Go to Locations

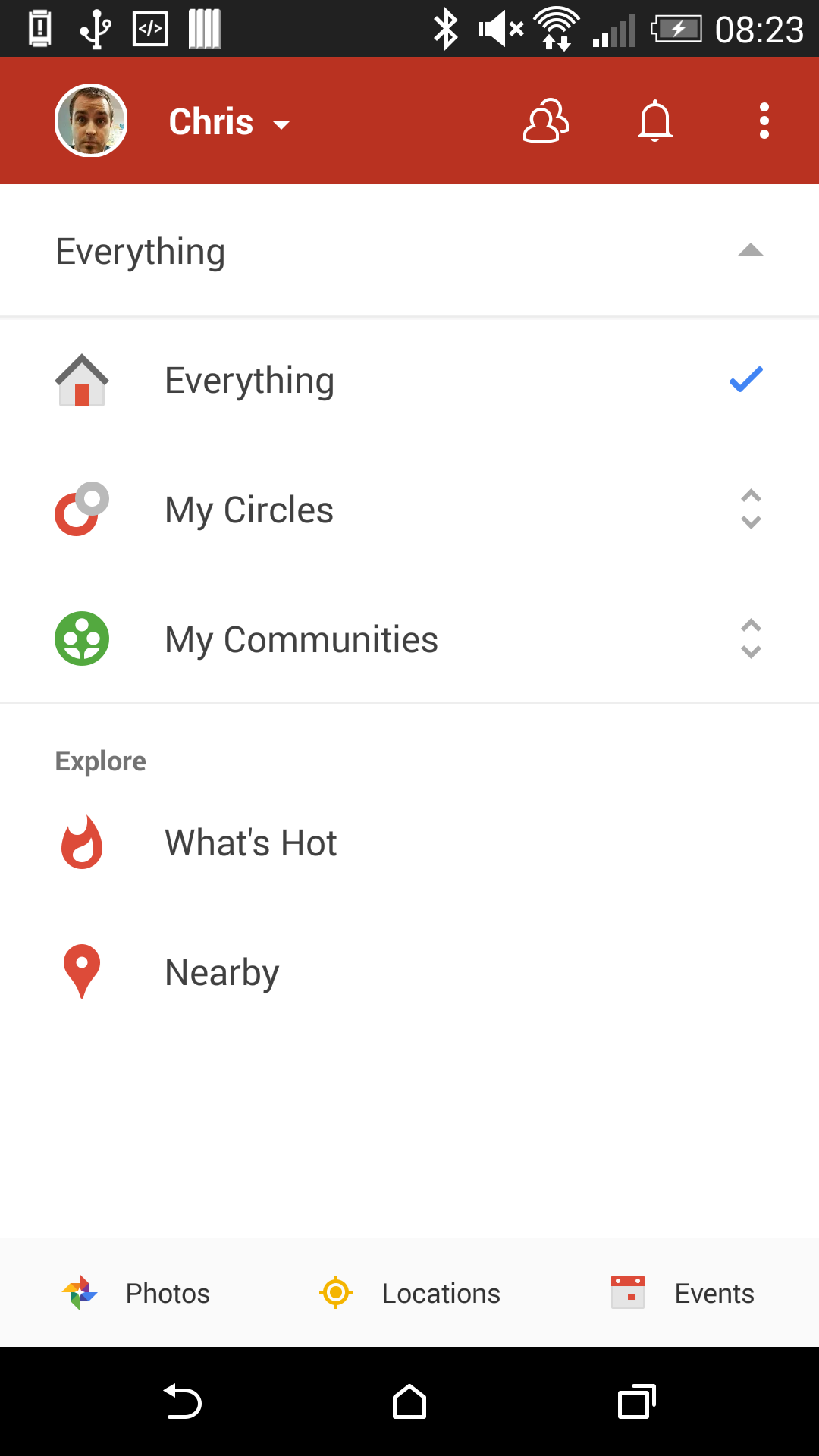click(409, 1293)
